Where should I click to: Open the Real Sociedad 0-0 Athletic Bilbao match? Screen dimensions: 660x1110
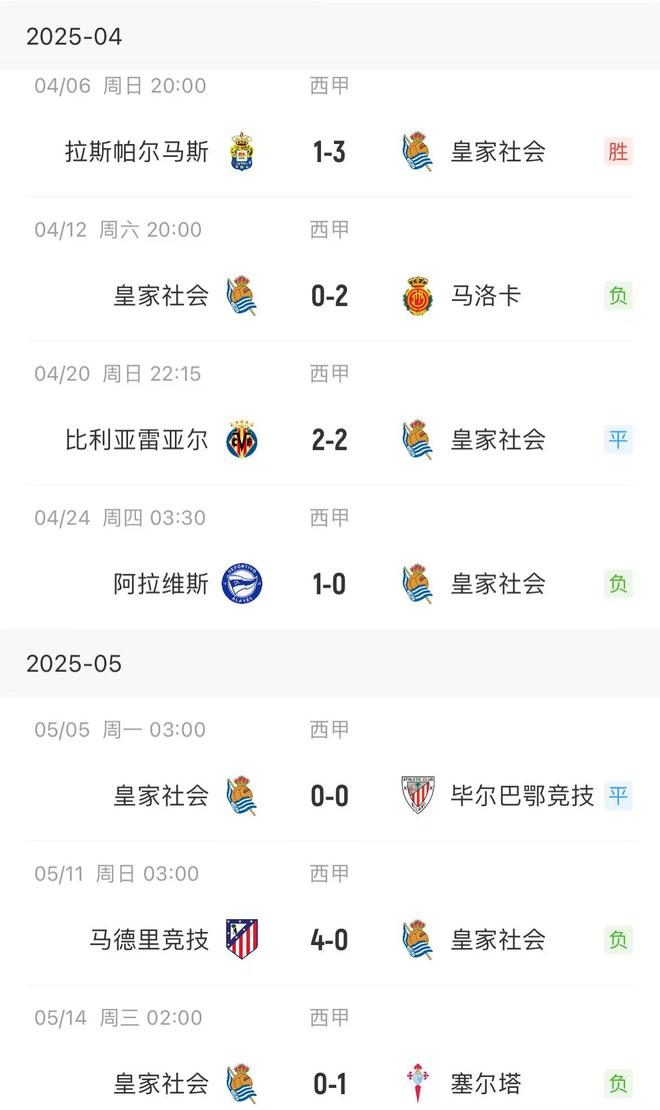(329, 796)
